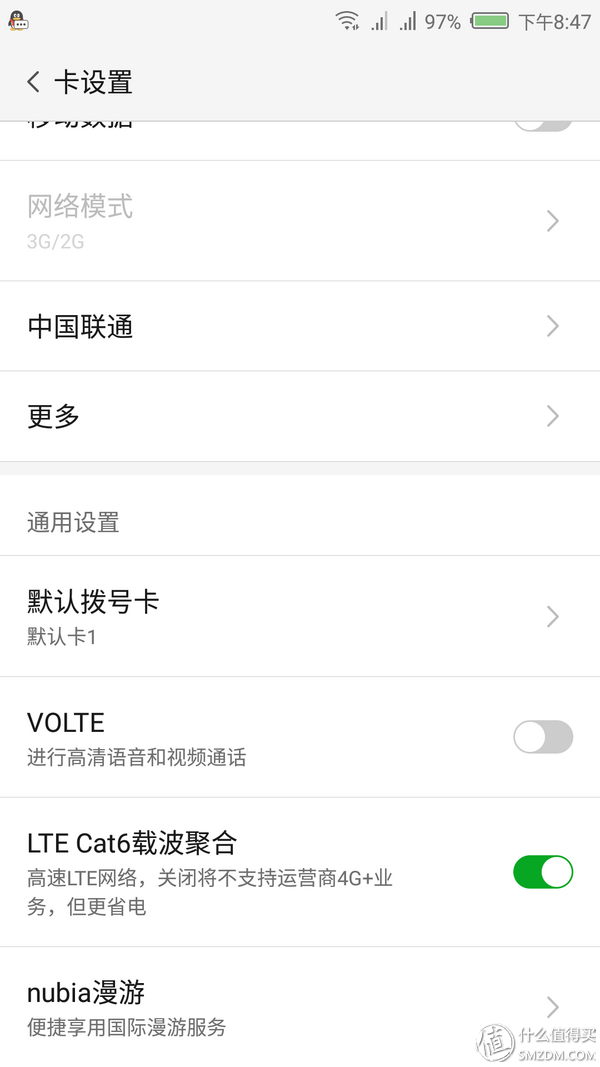
Task: Go back from 卡设置 screen
Action: tap(33, 82)
